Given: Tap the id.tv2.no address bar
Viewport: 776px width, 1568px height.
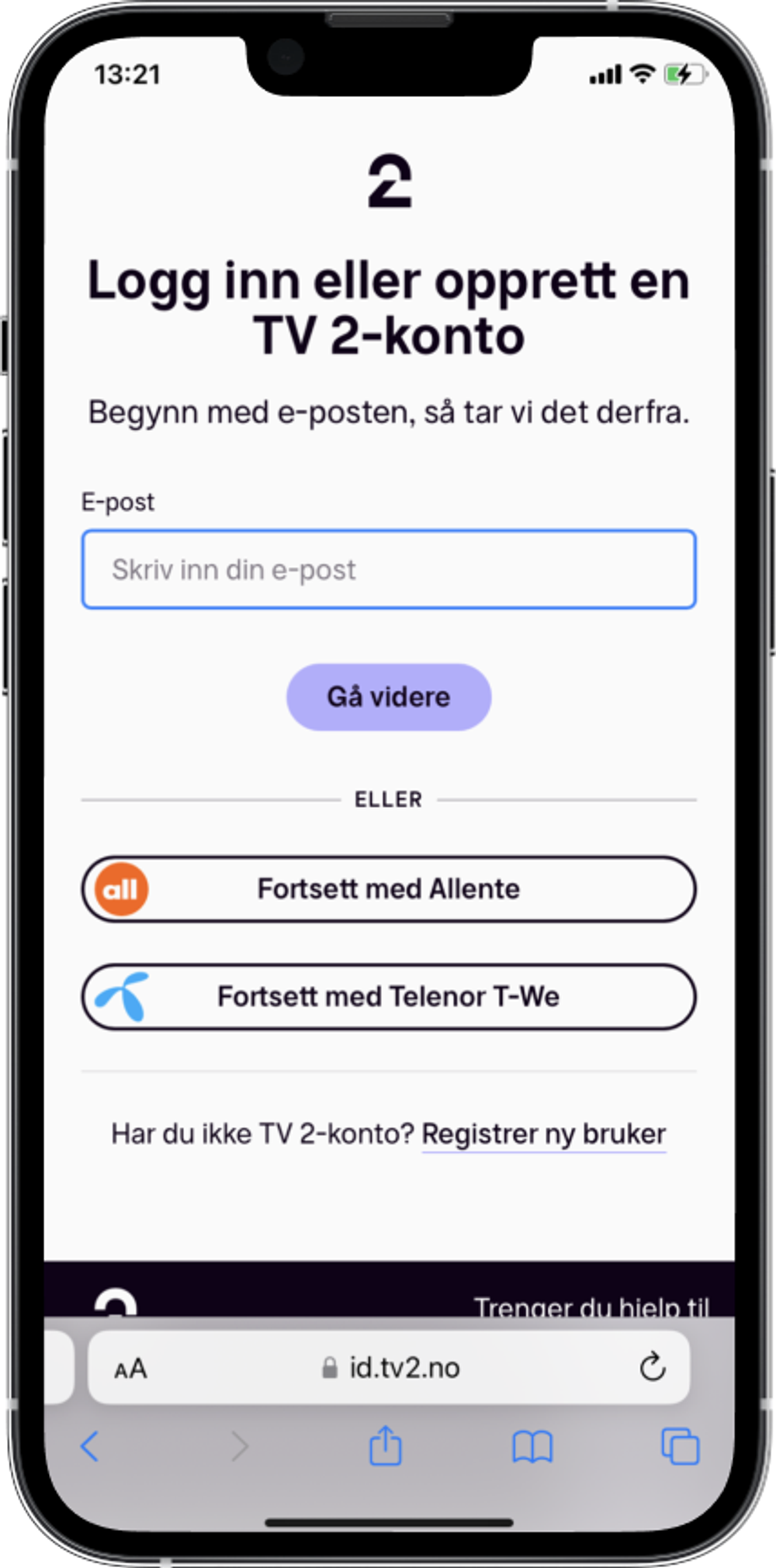Looking at the screenshot, I should pos(392,1368).
